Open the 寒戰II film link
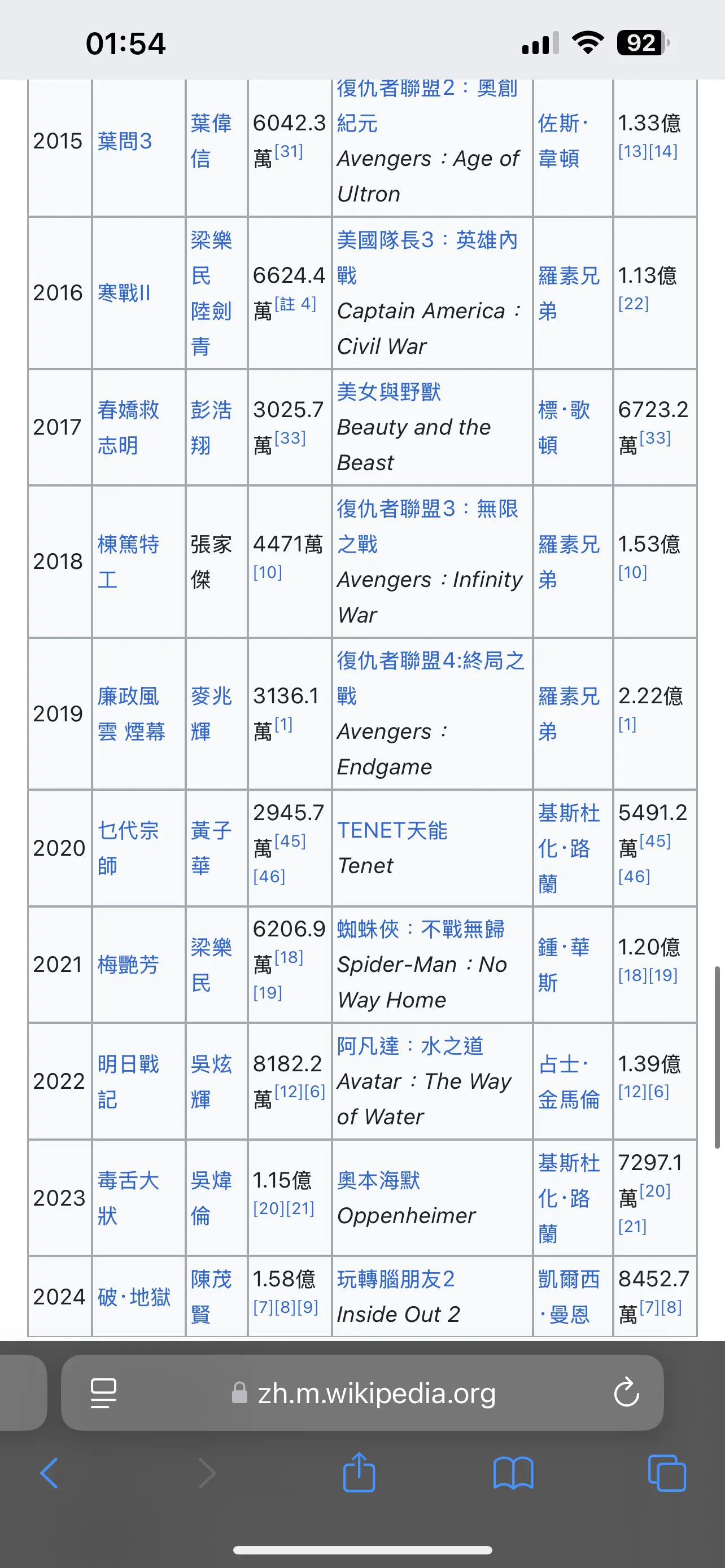Screen dimensions: 725x1568 tap(124, 293)
